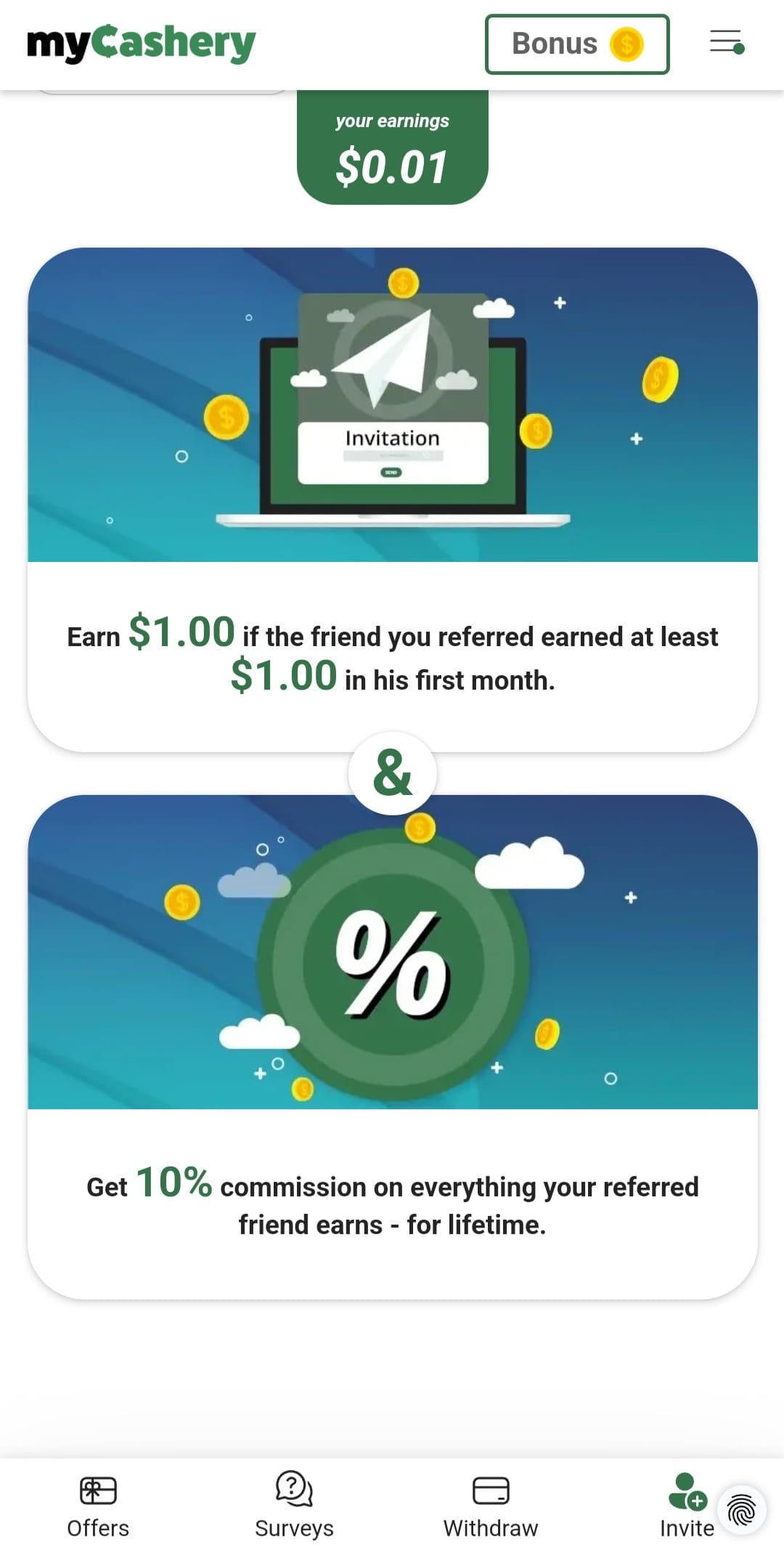Select the Invite tab

(687, 1504)
